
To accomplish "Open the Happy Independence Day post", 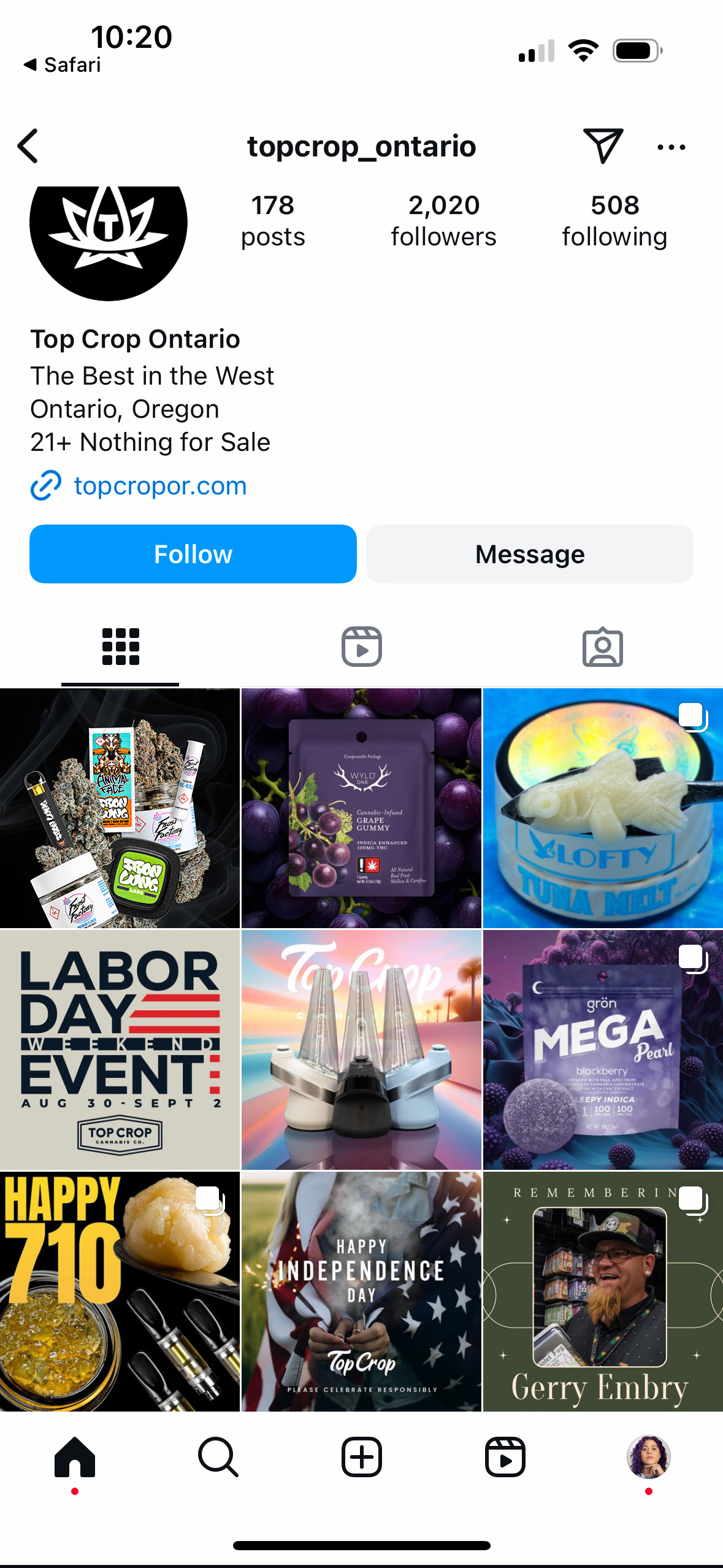I will click(x=361, y=1291).
